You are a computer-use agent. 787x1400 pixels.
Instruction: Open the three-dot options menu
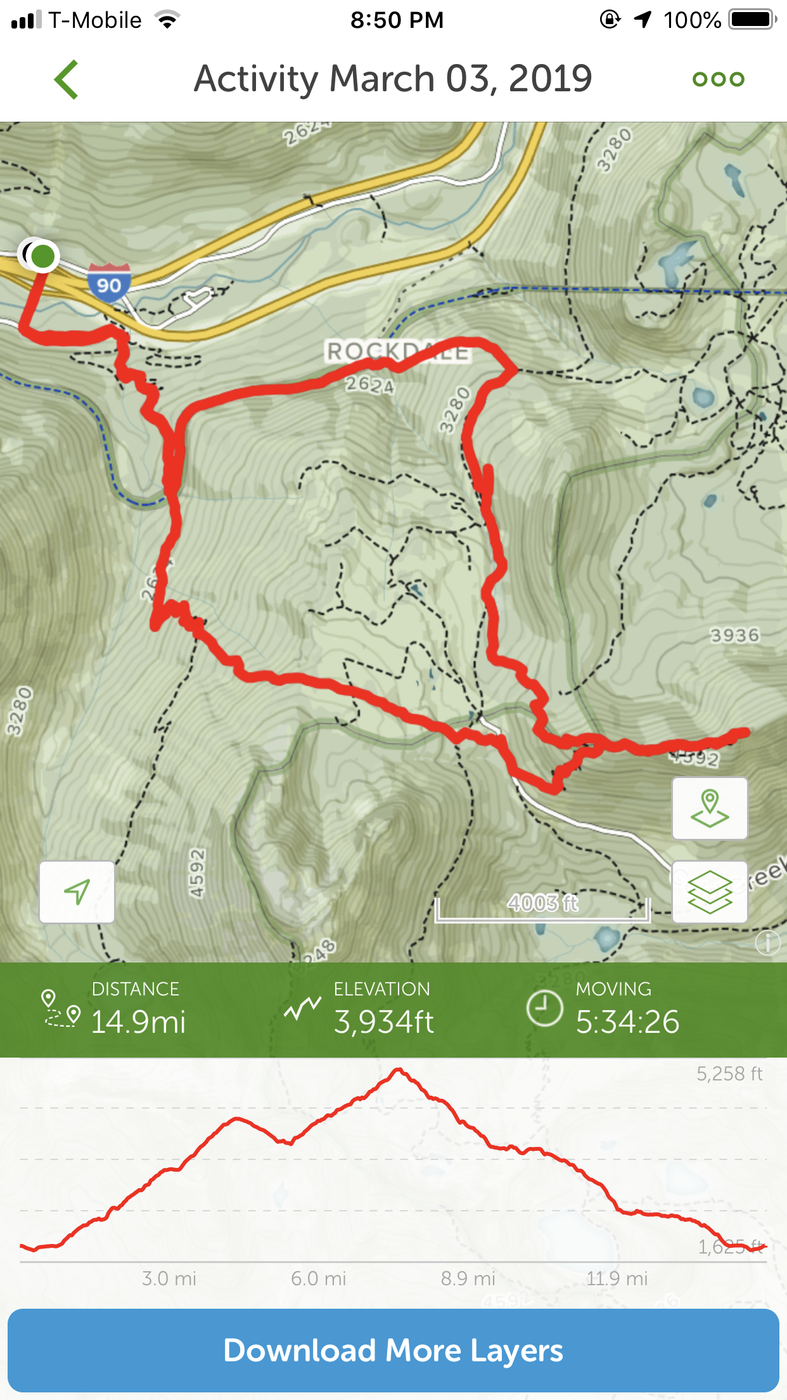click(717, 80)
